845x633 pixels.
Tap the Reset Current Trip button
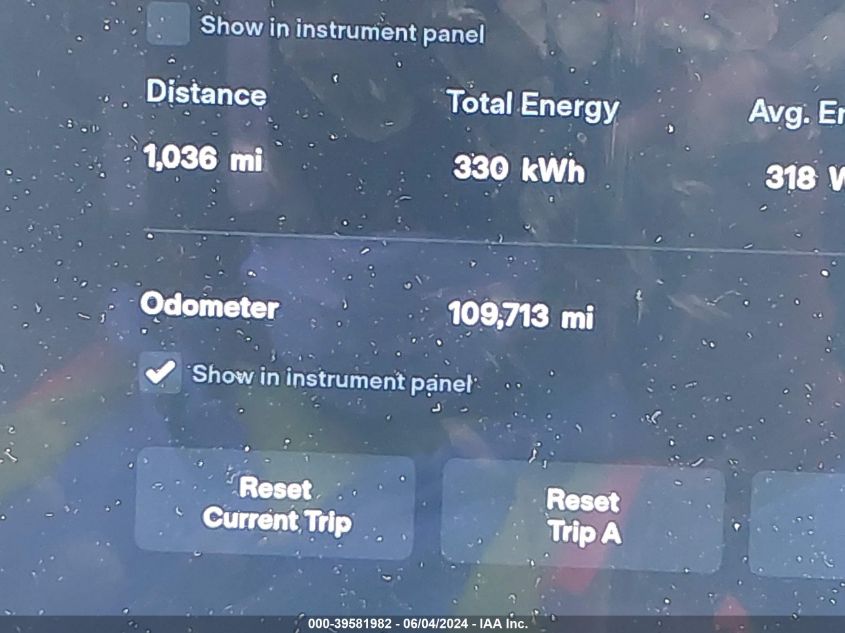[275, 504]
